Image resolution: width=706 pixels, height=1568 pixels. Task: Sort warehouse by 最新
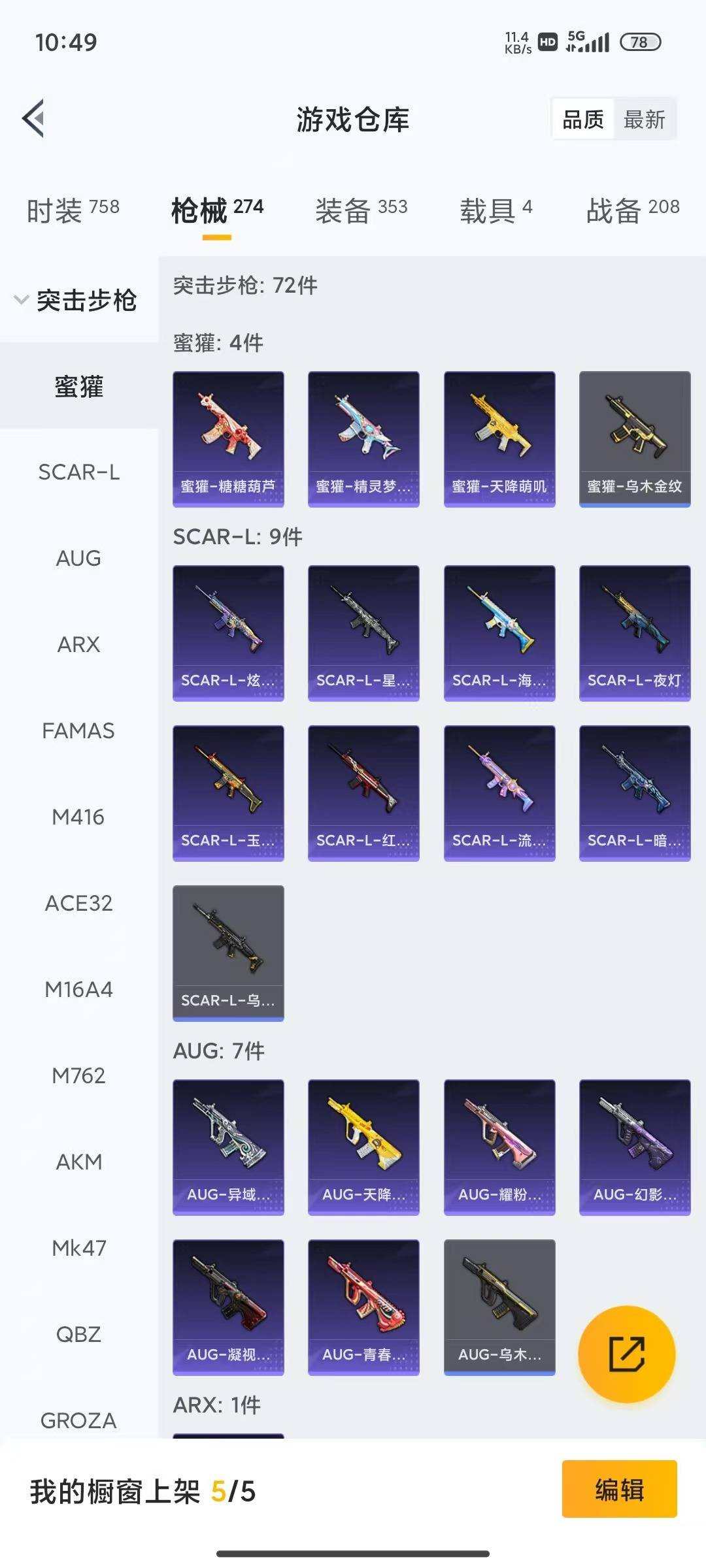pyautogui.click(x=644, y=120)
